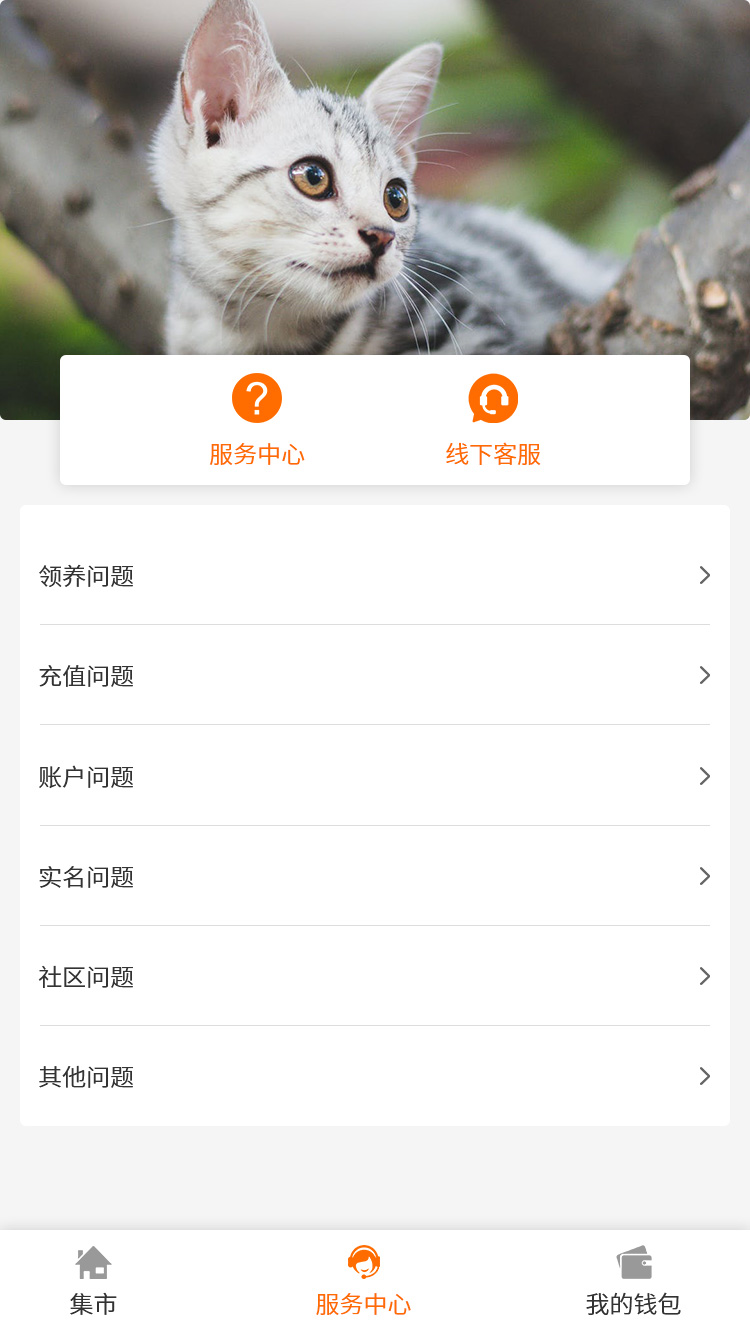Open 社区问题 help section
750x1330 pixels.
(375, 977)
